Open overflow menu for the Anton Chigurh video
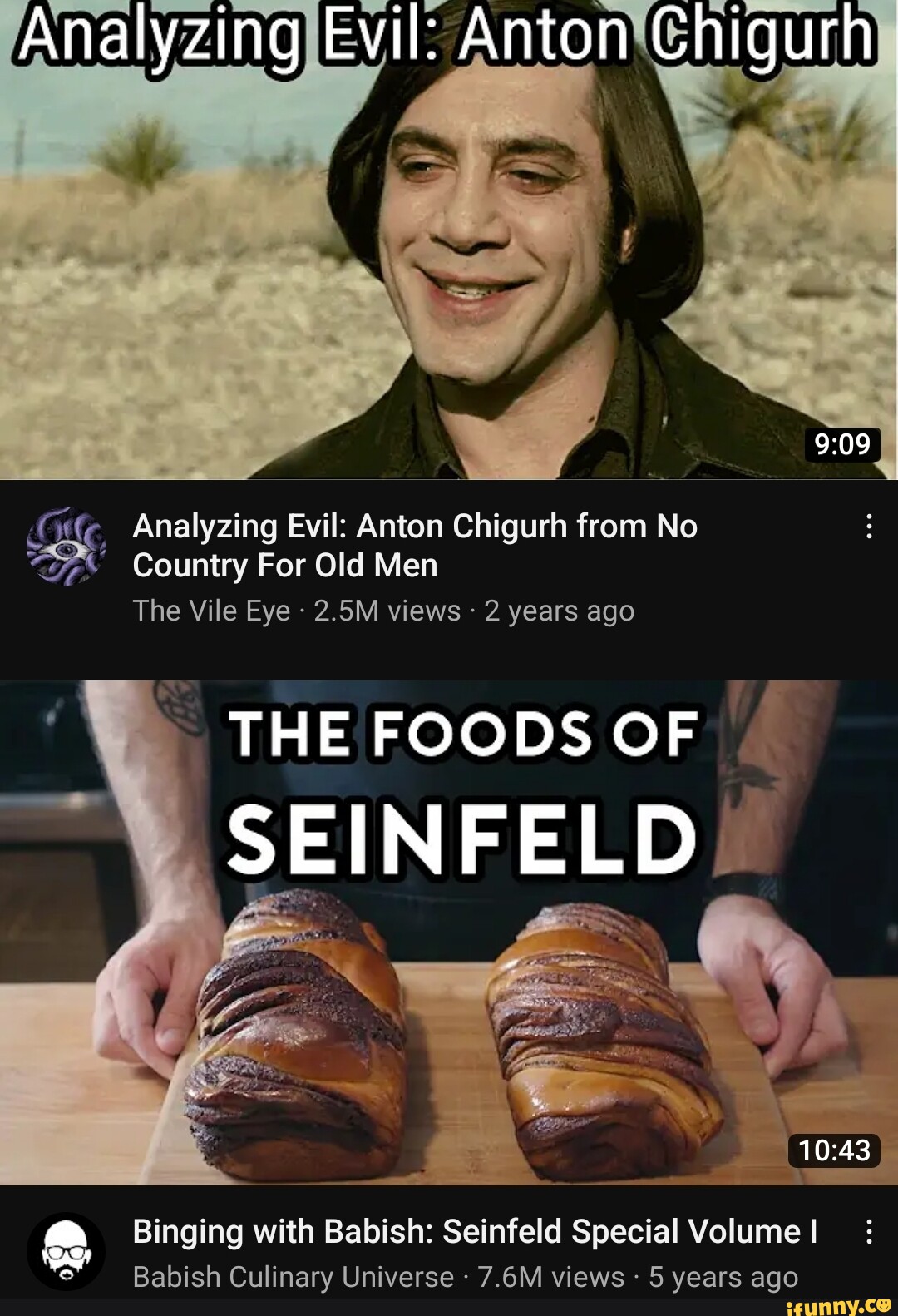Screen dimensions: 898x1316 click(869, 527)
